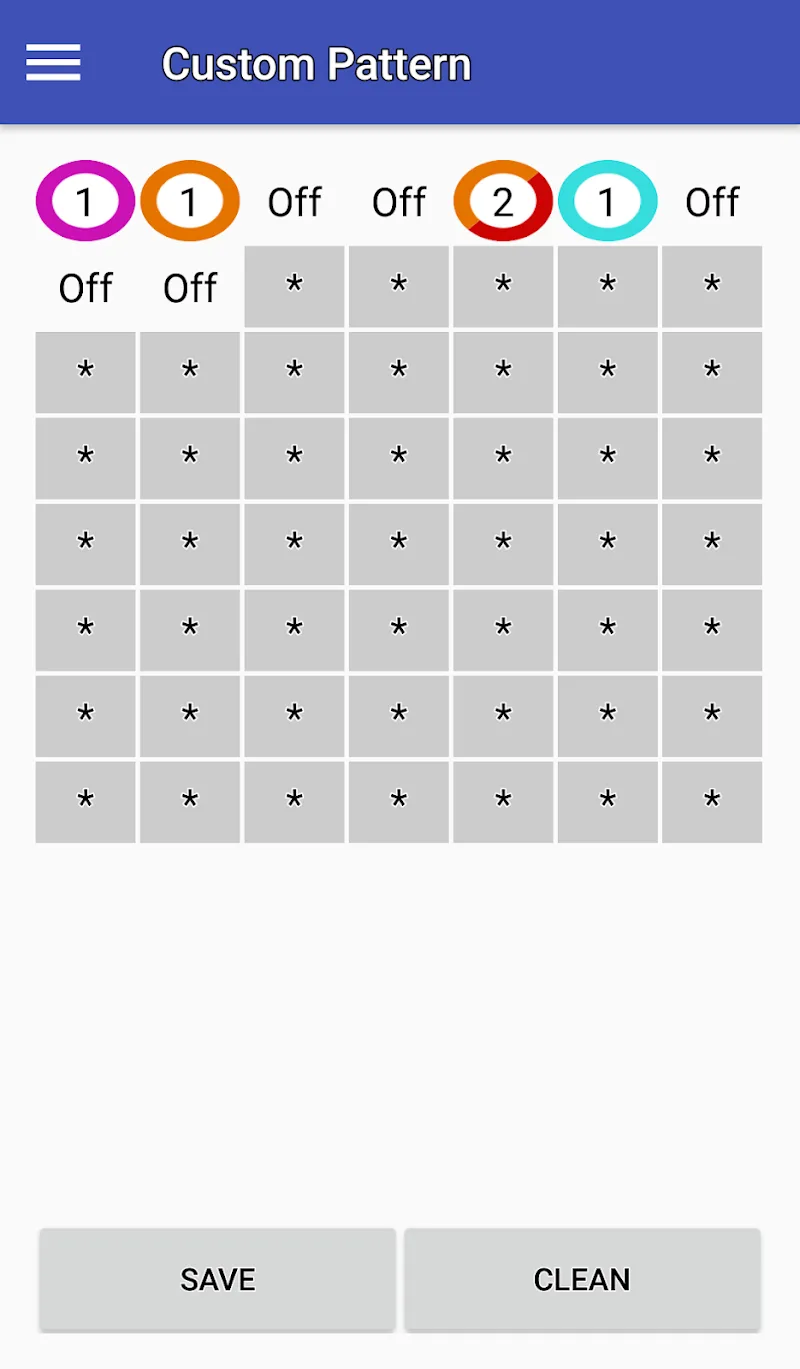
Task: Select the orange-red circle cell numbered 2
Action: [x=503, y=201]
